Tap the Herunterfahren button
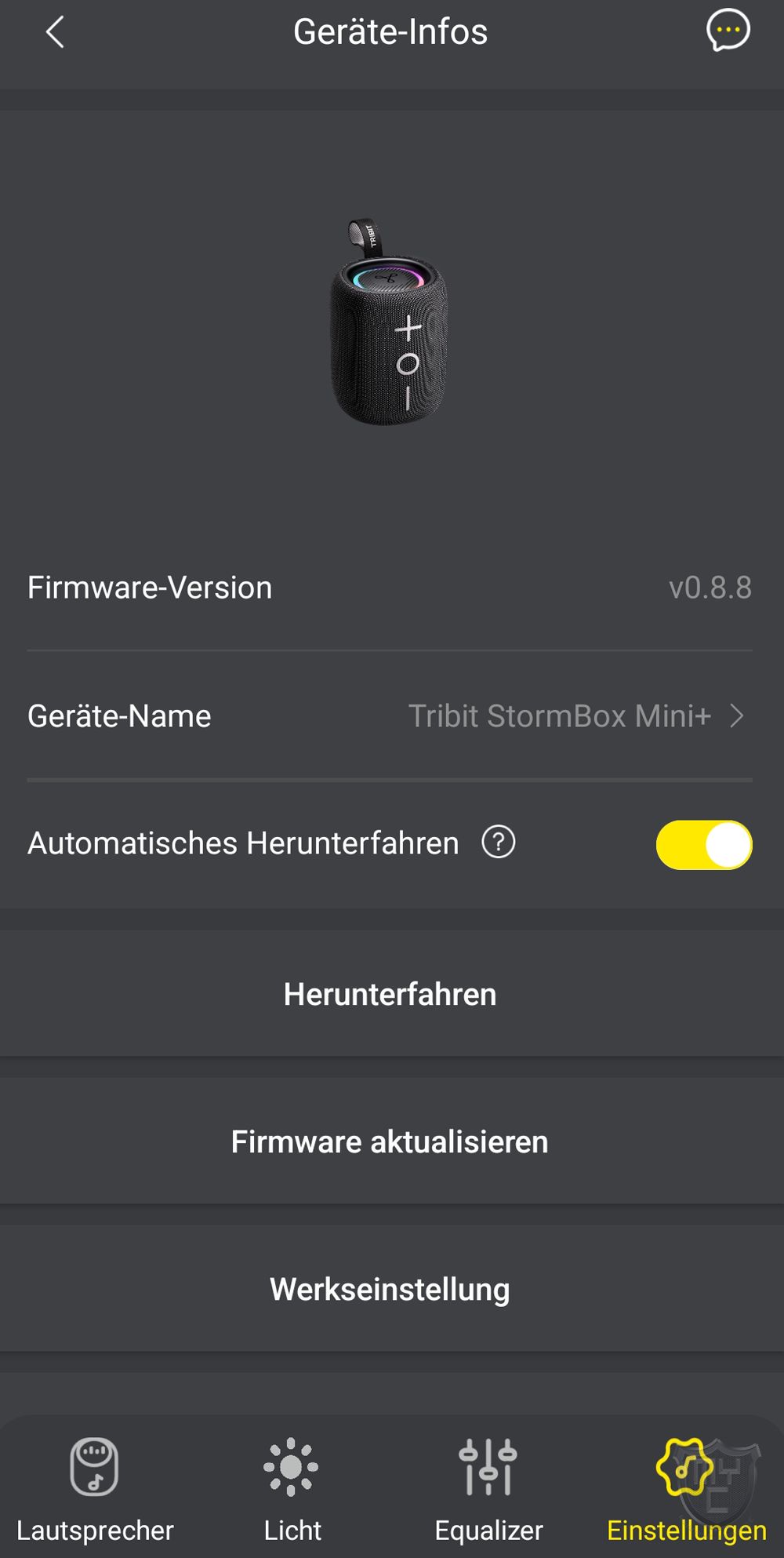 390,994
